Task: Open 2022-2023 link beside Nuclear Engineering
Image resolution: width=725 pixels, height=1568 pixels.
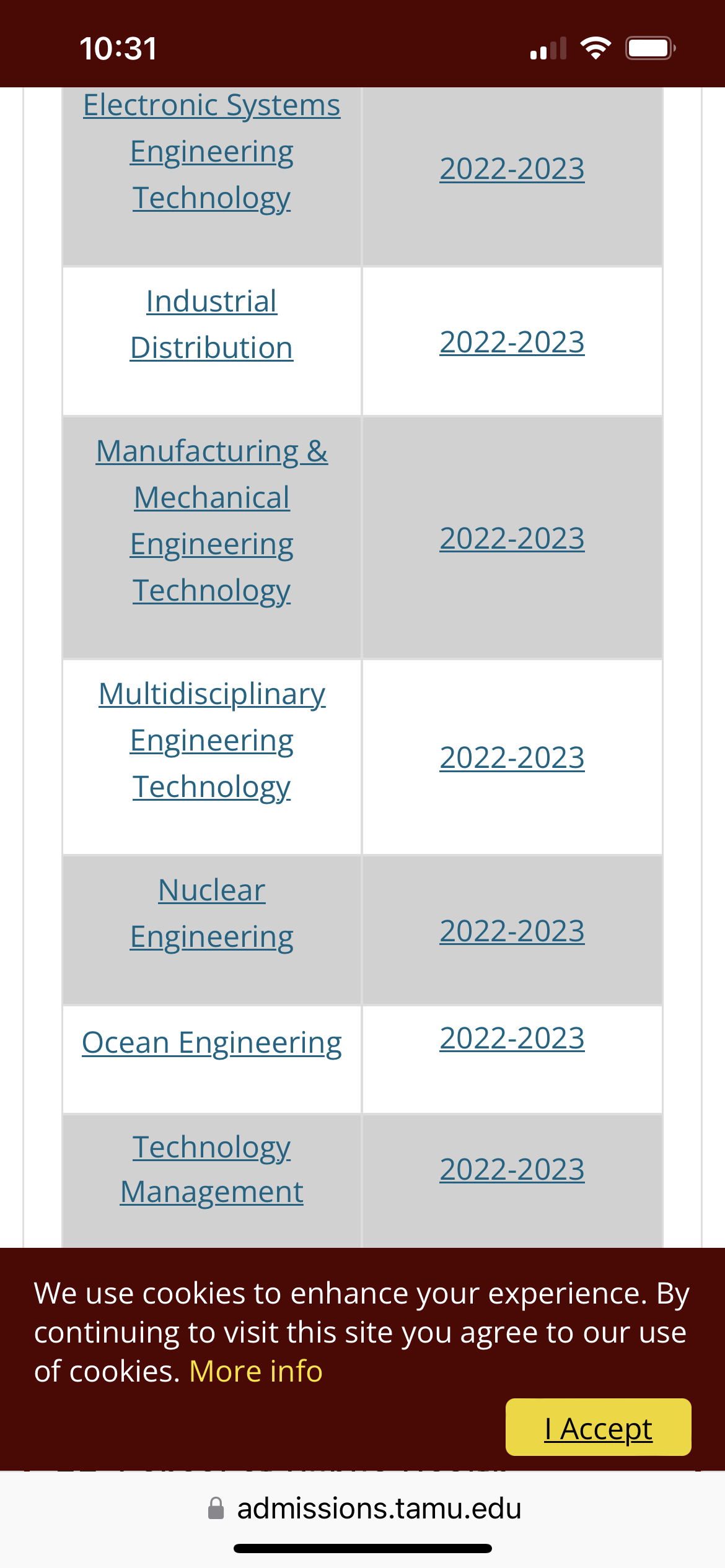Action: pyautogui.click(x=512, y=931)
